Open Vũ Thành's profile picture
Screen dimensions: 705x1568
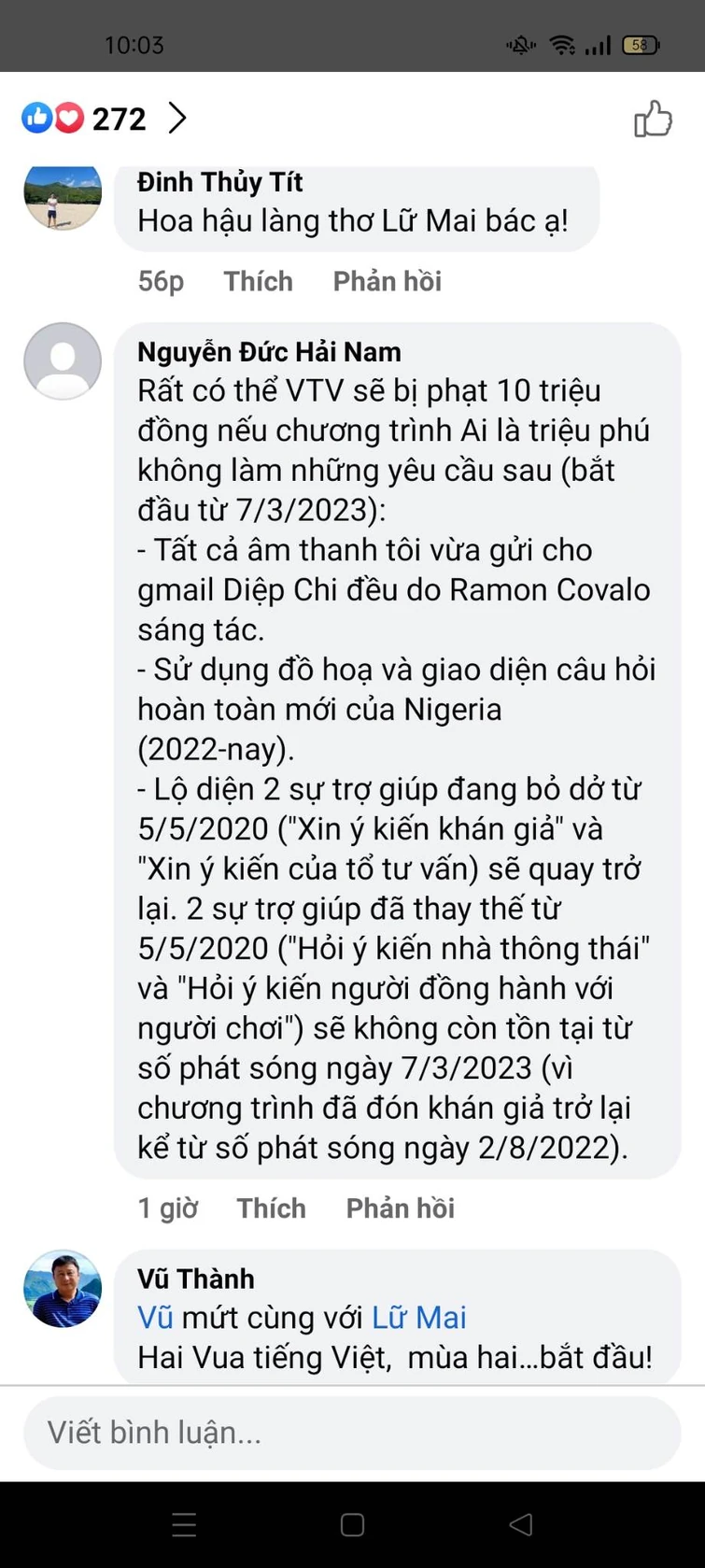coord(63,1289)
